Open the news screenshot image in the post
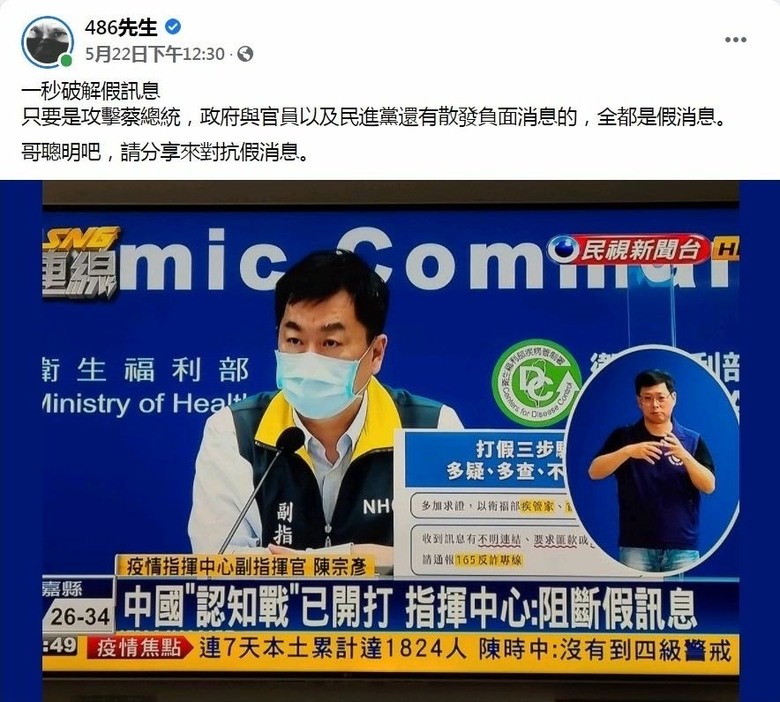The width and height of the screenshot is (780, 702). point(390,440)
